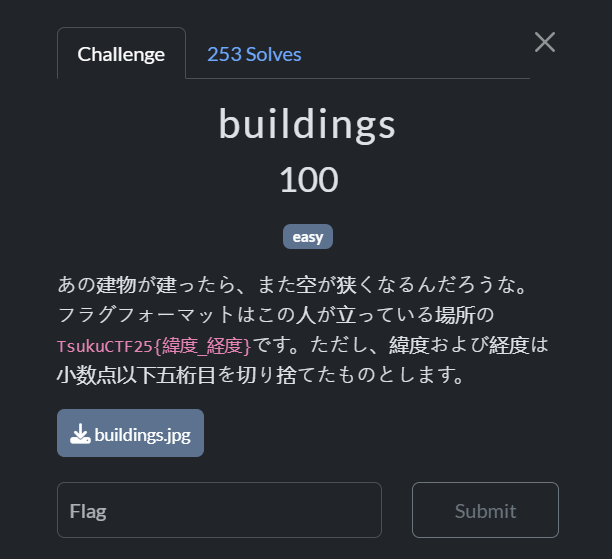612x559 pixels.
Task: Switch to the 253 Solves tab
Action: point(254,54)
